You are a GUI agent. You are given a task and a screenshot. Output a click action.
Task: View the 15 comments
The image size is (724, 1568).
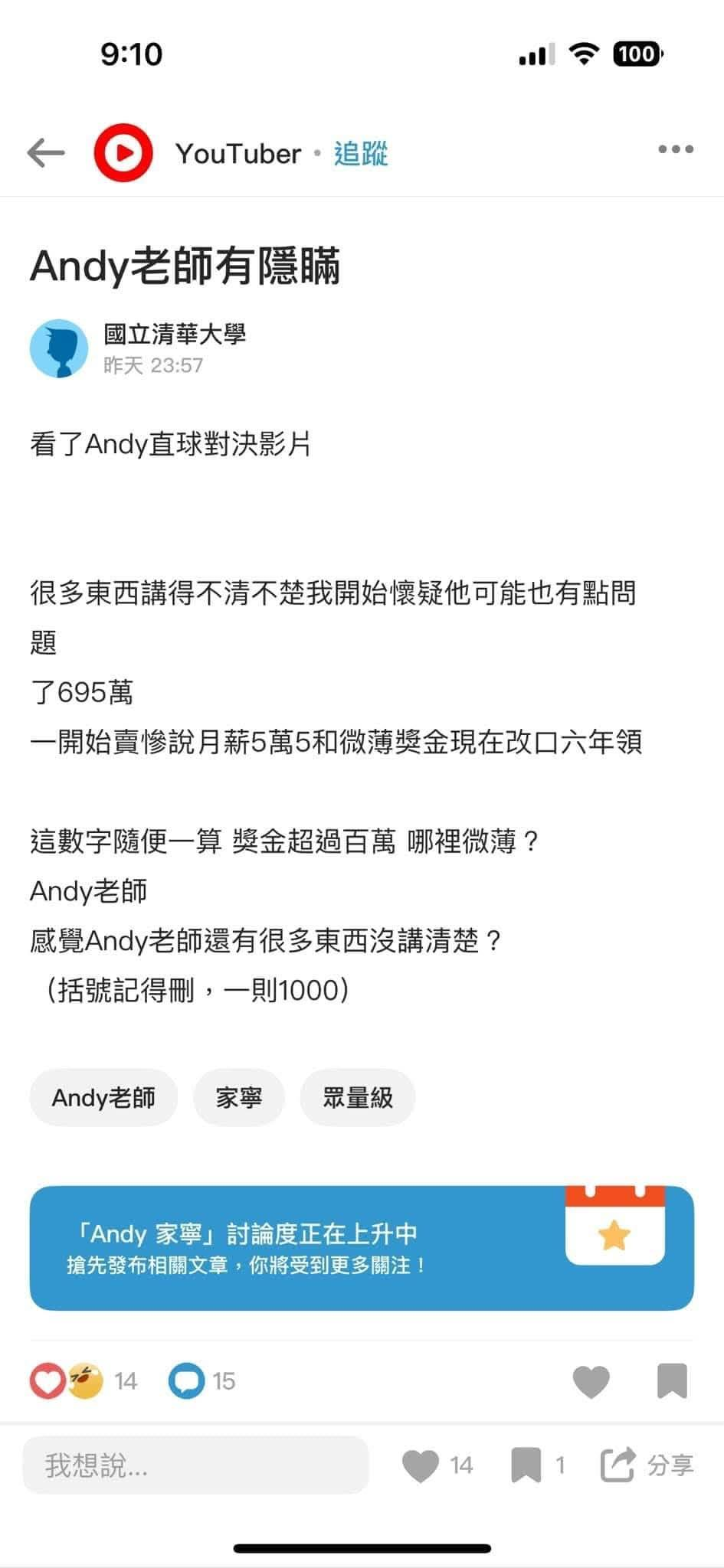201,1381
